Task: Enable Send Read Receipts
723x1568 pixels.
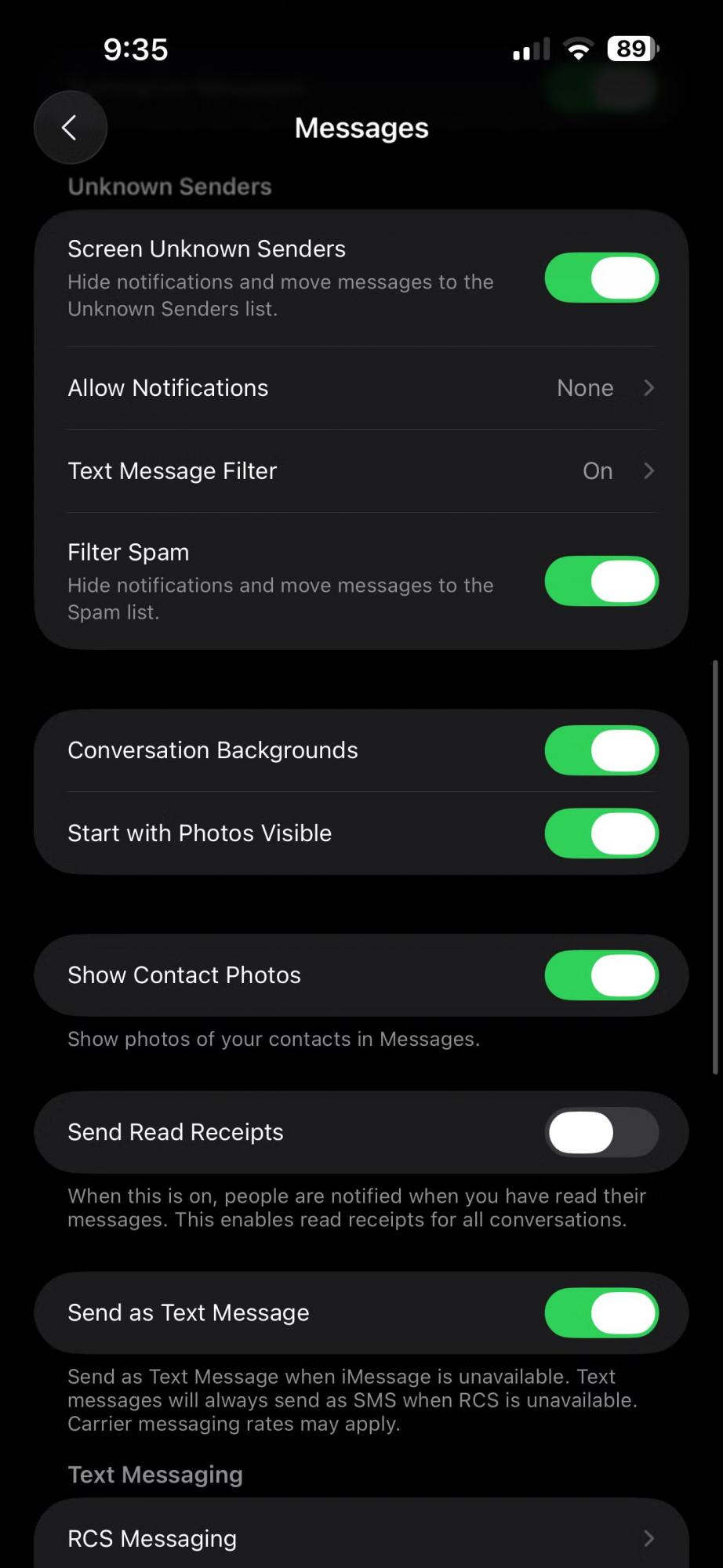Action: point(601,1132)
